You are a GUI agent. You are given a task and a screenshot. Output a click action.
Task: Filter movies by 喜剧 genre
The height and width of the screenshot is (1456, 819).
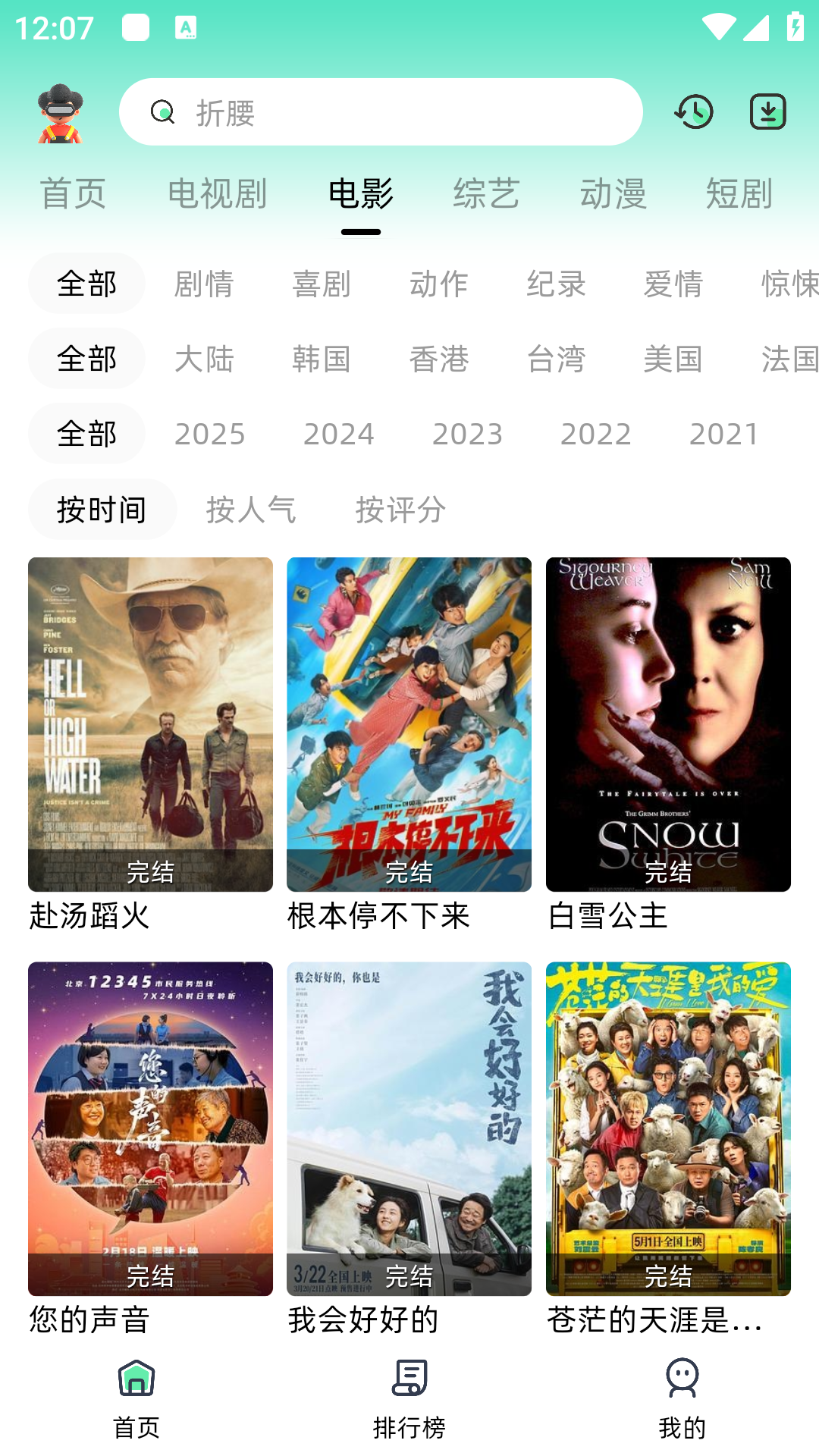(322, 284)
